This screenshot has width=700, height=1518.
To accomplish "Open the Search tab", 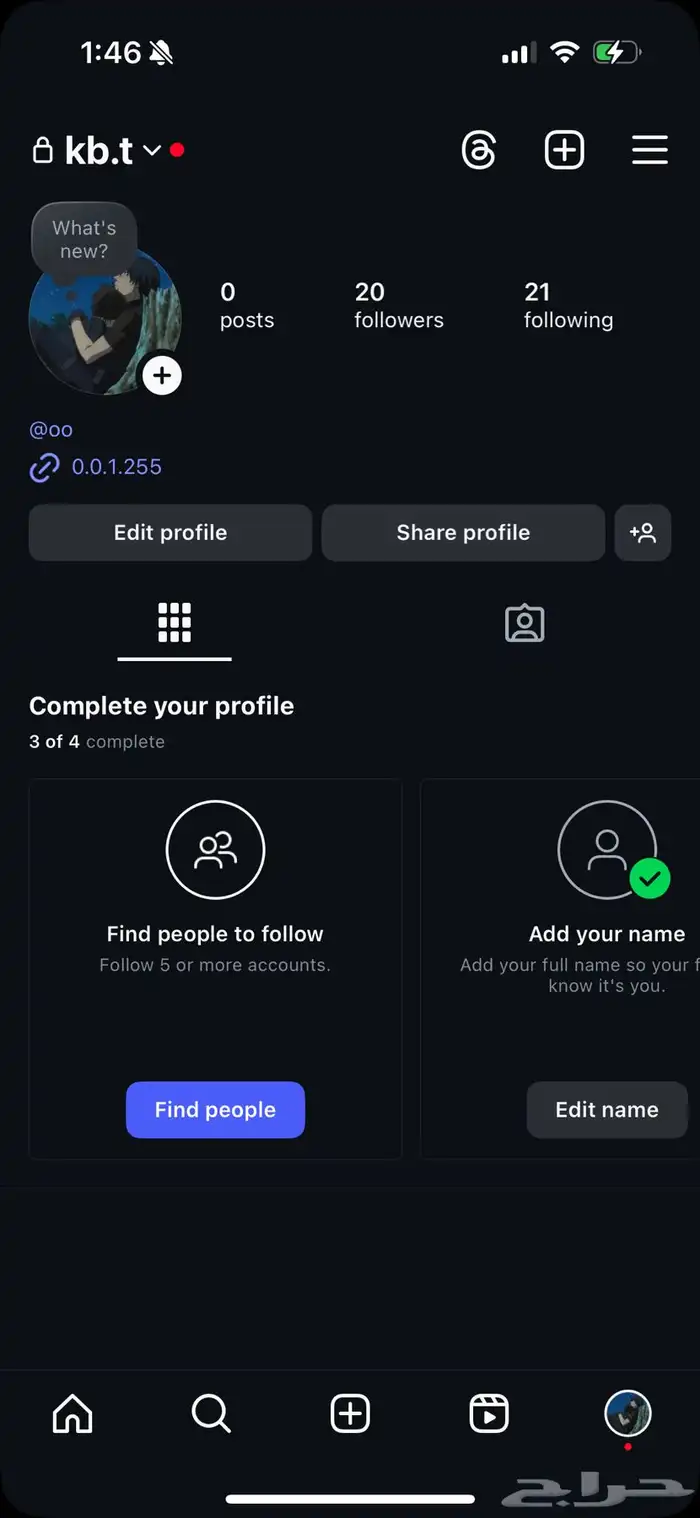I will tap(211, 1414).
